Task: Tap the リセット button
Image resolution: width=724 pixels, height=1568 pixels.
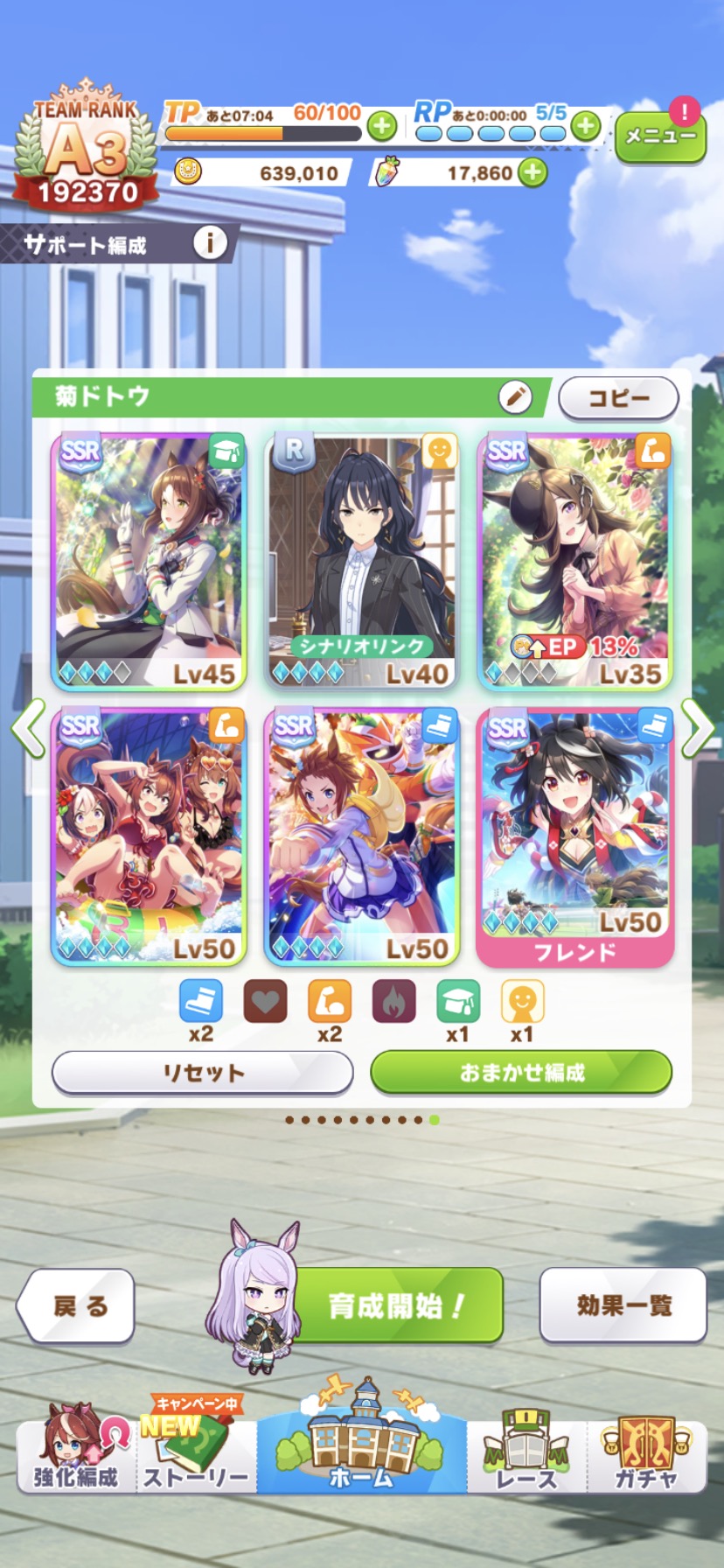Action: [x=203, y=1073]
